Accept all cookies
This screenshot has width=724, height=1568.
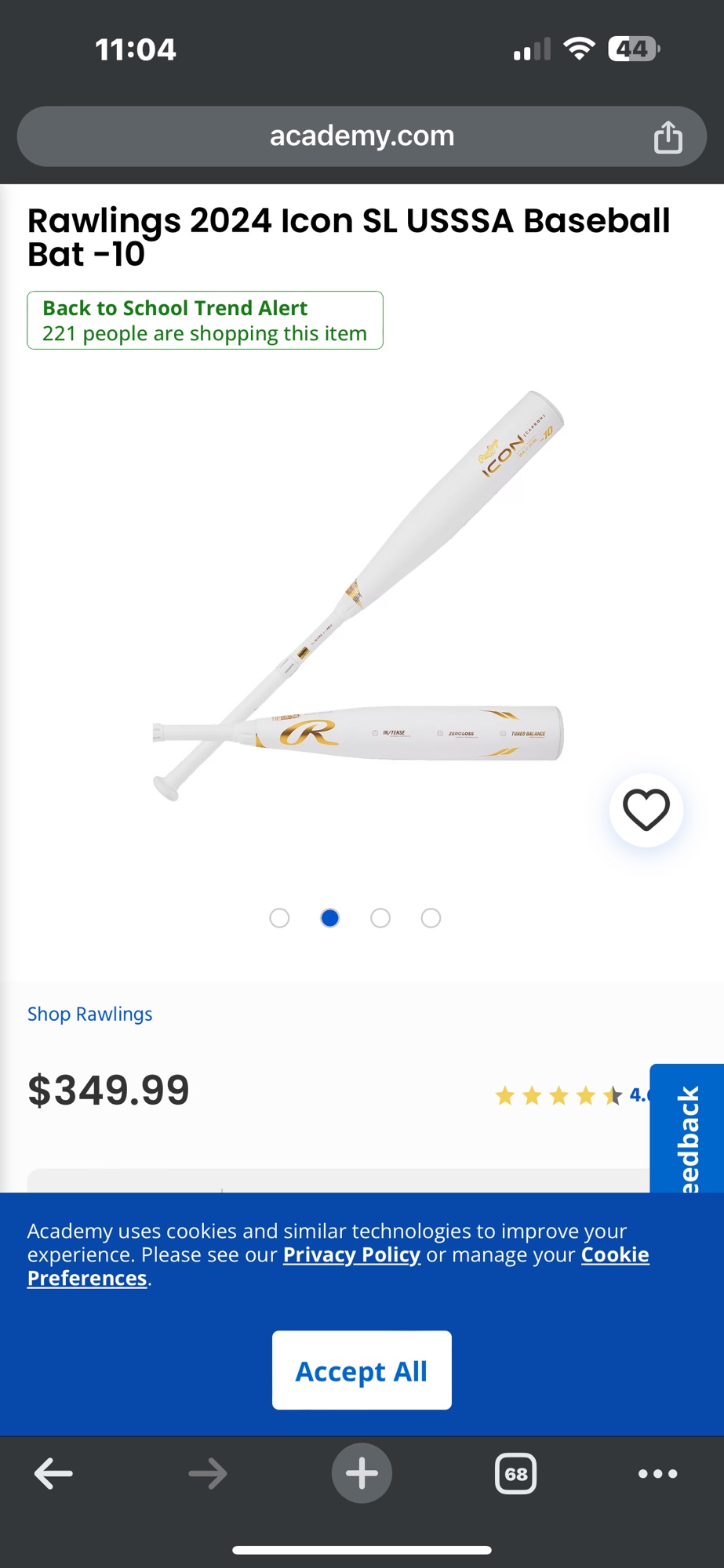click(x=362, y=1370)
